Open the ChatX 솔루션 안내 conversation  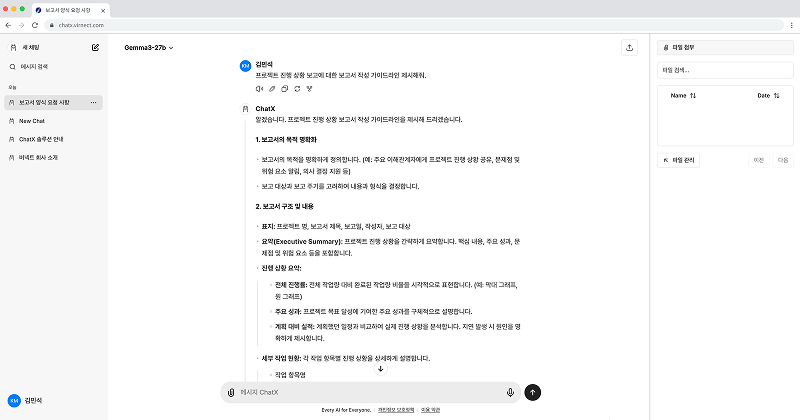tap(40, 139)
